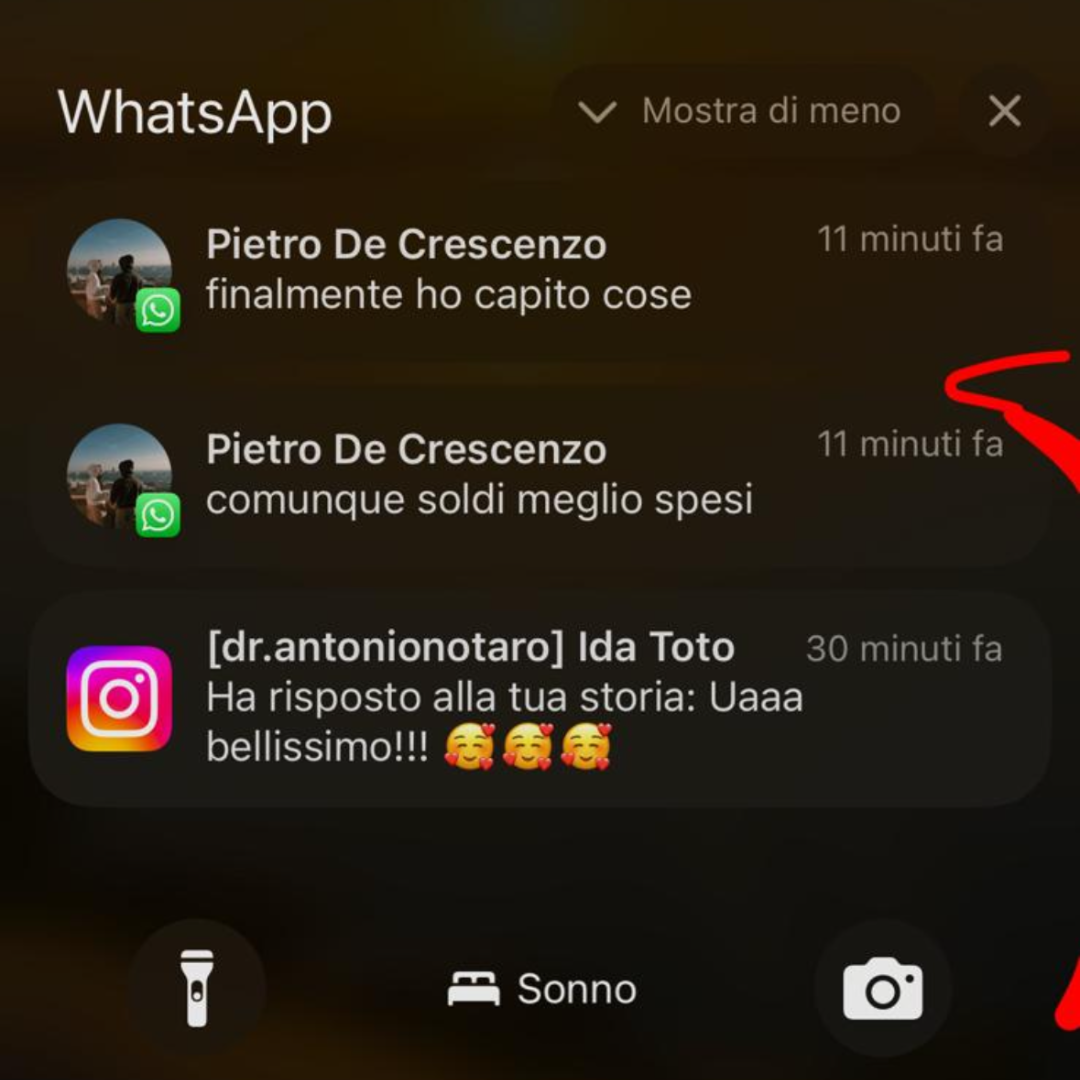
Task: Clear the WhatsApp notification group
Action: [x=1004, y=111]
